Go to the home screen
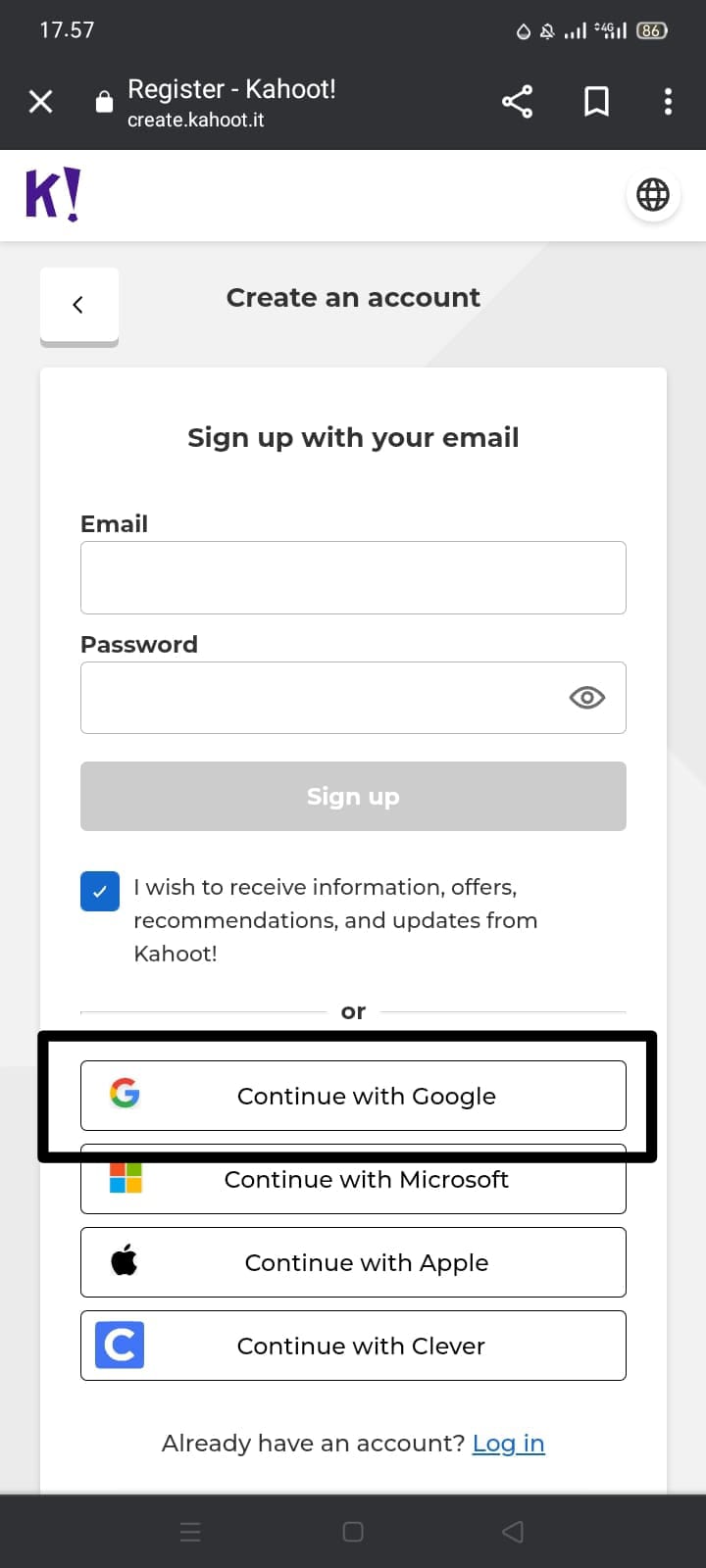Viewport: 706px width, 1568px height. pyautogui.click(x=353, y=1532)
